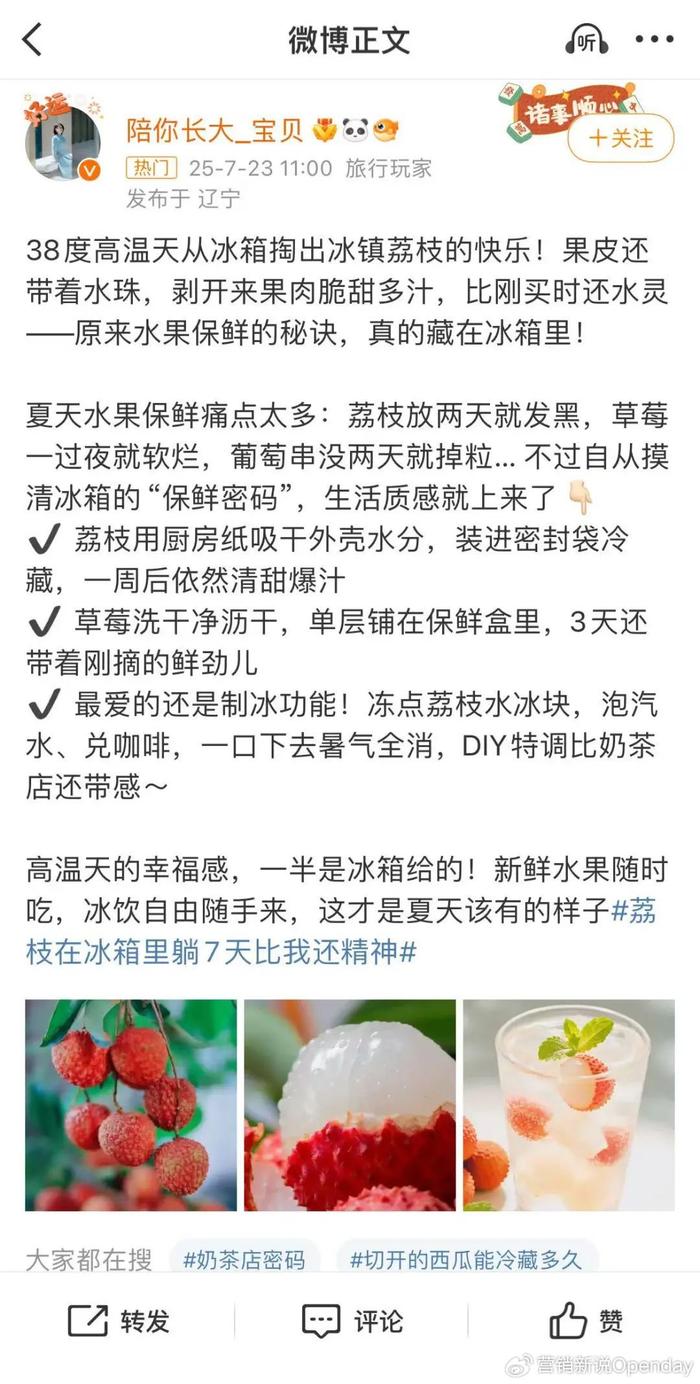The height and width of the screenshot is (1384, 700).
Task: Open the listen headphone icon
Action: (586, 40)
